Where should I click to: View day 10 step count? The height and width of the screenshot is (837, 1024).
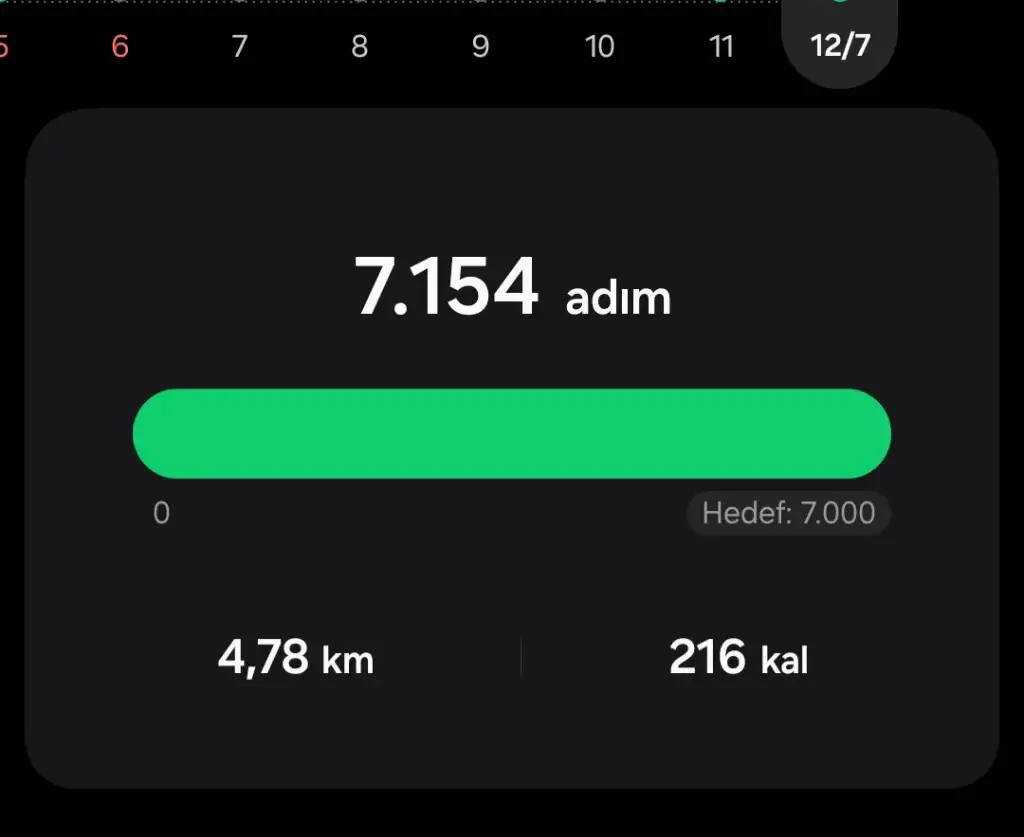point(600,46)
